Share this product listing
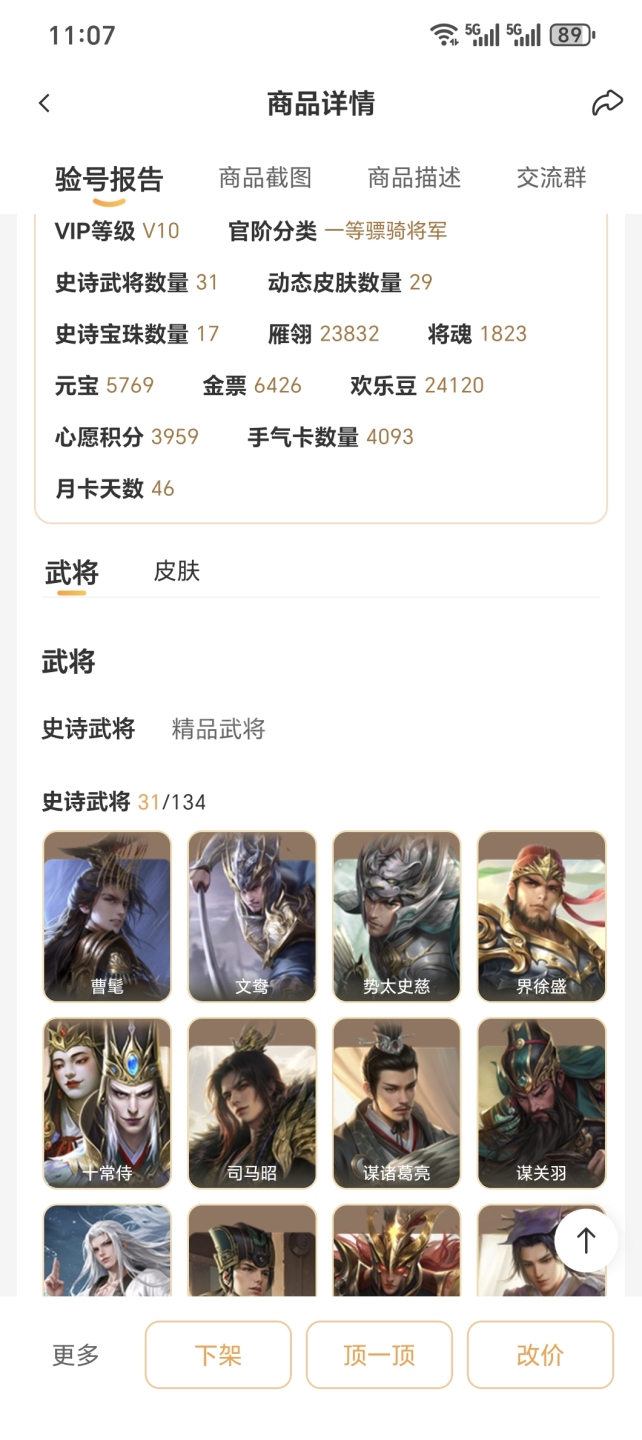Image resolution: width=642 pixels, height=1440 pixels. [x=606, y=103]
